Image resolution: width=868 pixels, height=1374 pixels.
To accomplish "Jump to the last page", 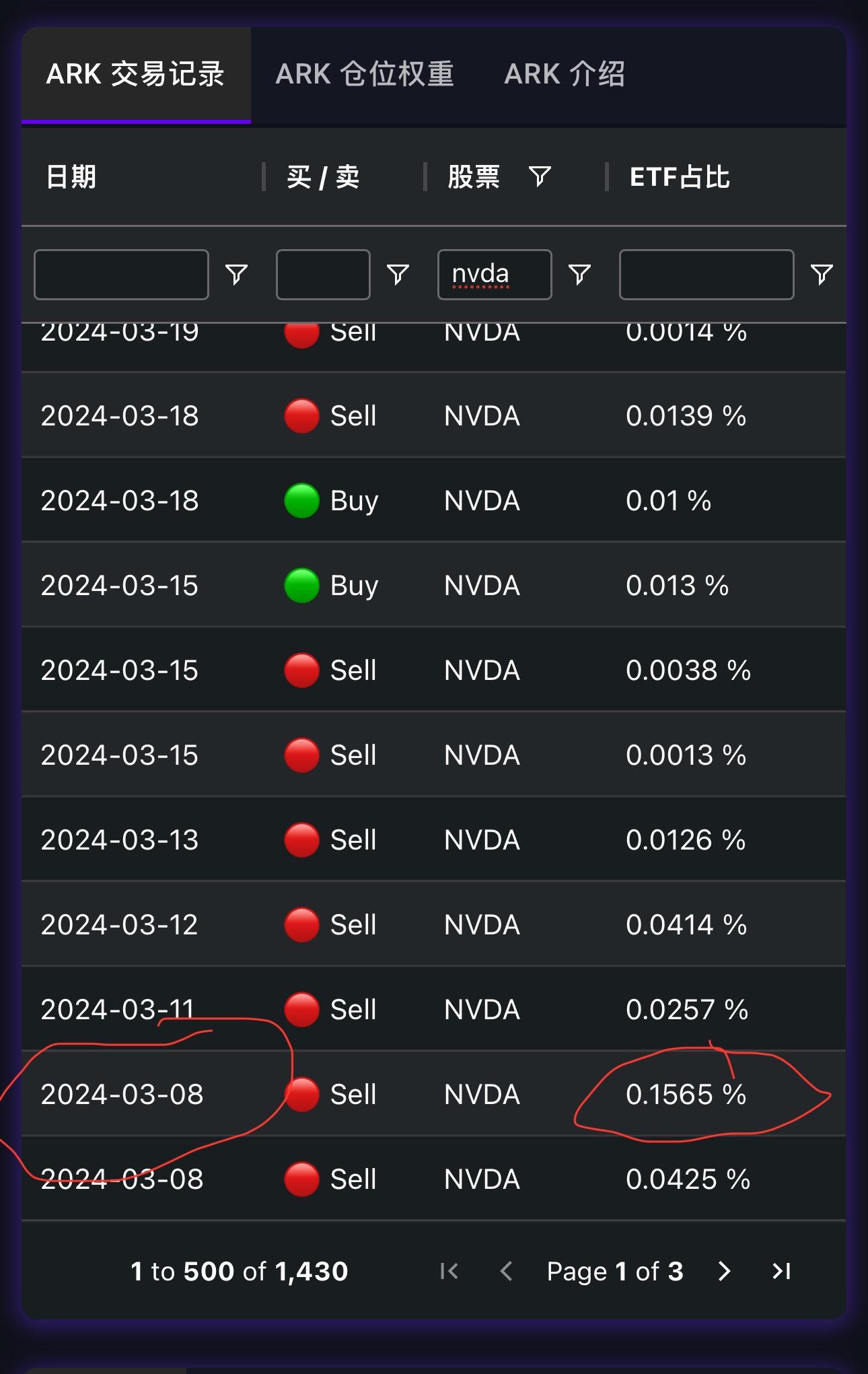I will [x=781, y=1272].
